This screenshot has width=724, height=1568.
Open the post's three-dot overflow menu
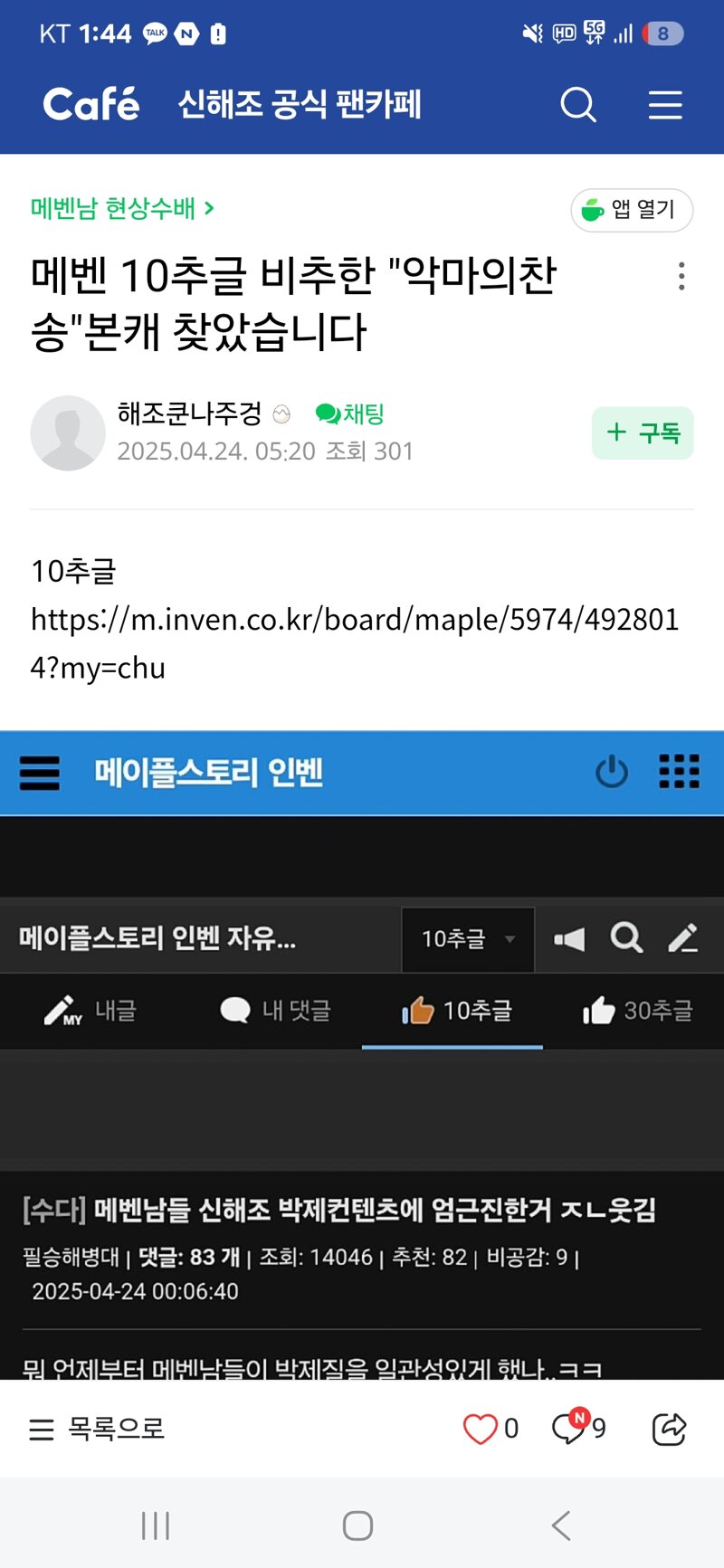click(681, 276)
